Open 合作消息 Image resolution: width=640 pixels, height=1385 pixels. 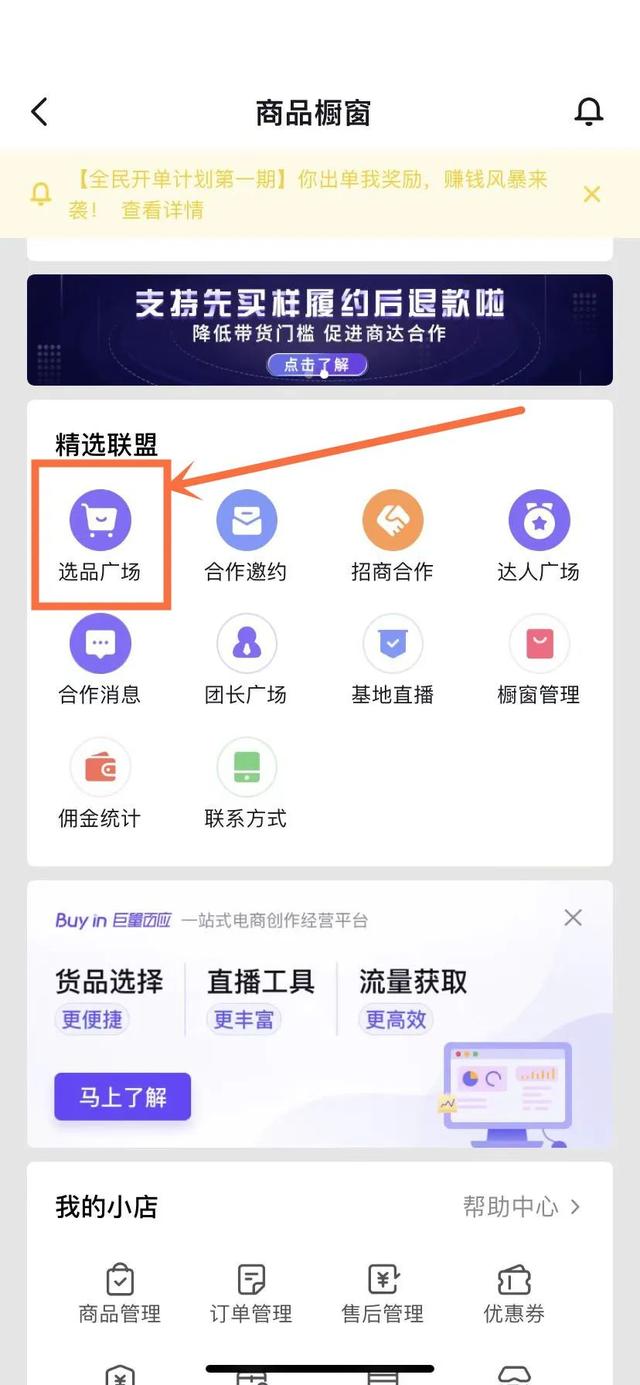tap(99, 661)
